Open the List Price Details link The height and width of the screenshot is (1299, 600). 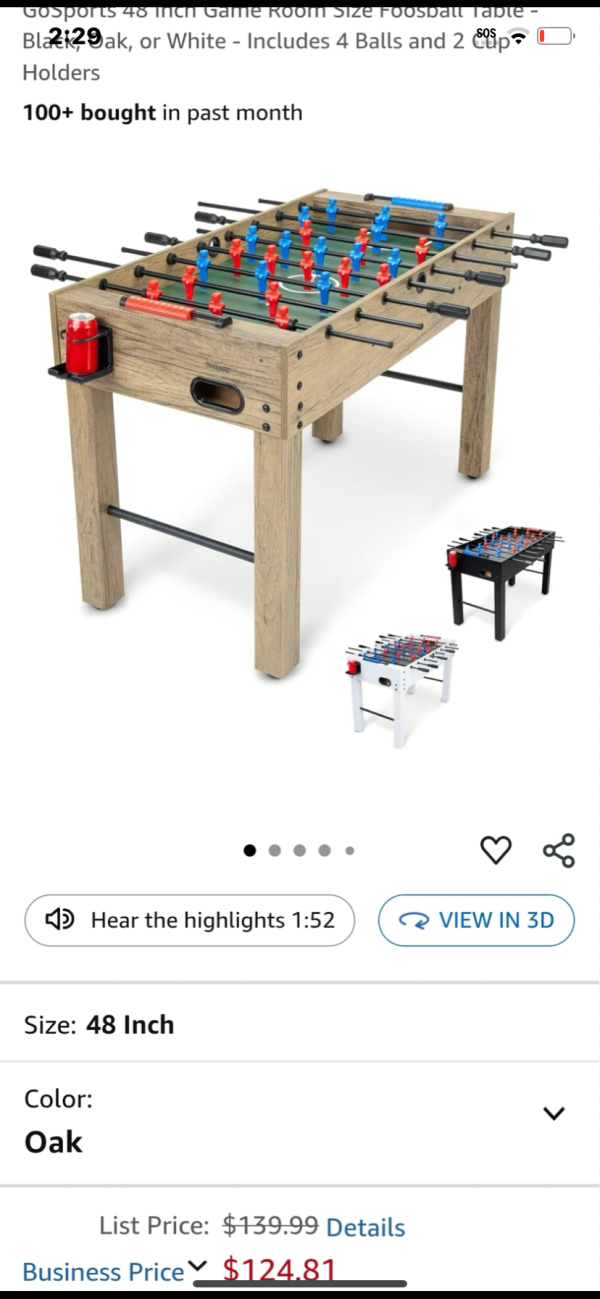(x=365, y=1227)
